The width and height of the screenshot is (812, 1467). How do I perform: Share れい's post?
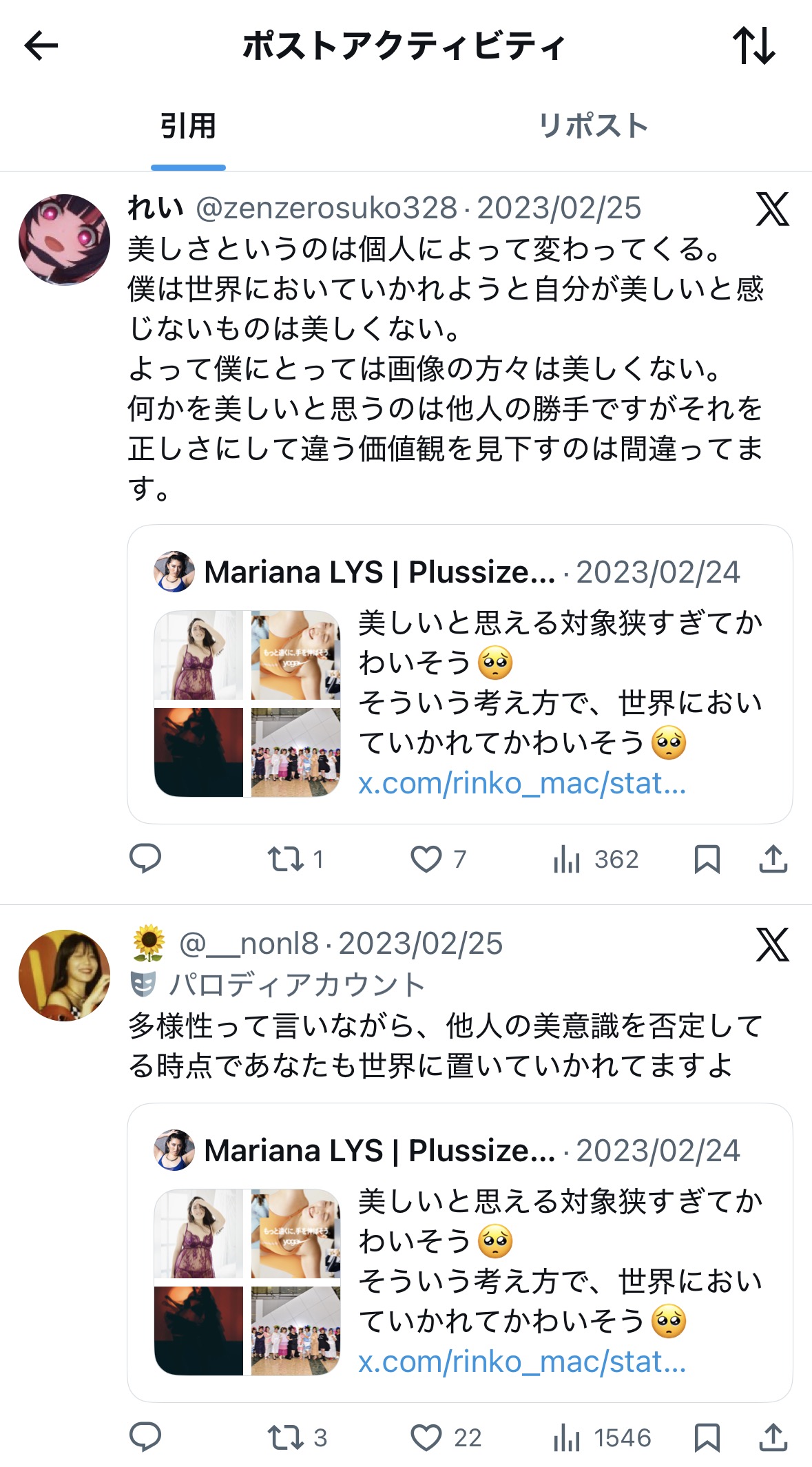[x=773, y=859]
